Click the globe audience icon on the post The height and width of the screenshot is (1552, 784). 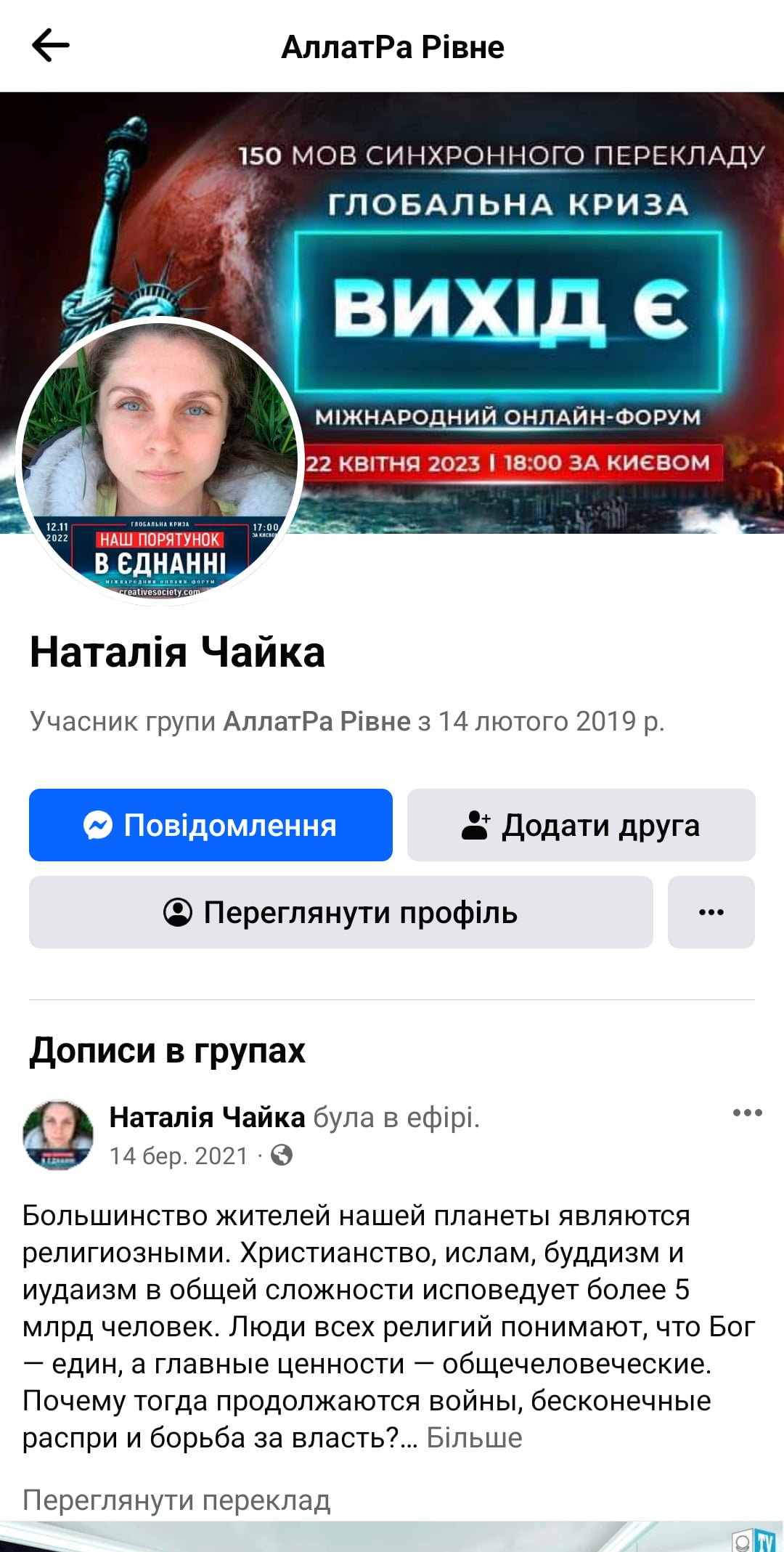point(279,1155)
